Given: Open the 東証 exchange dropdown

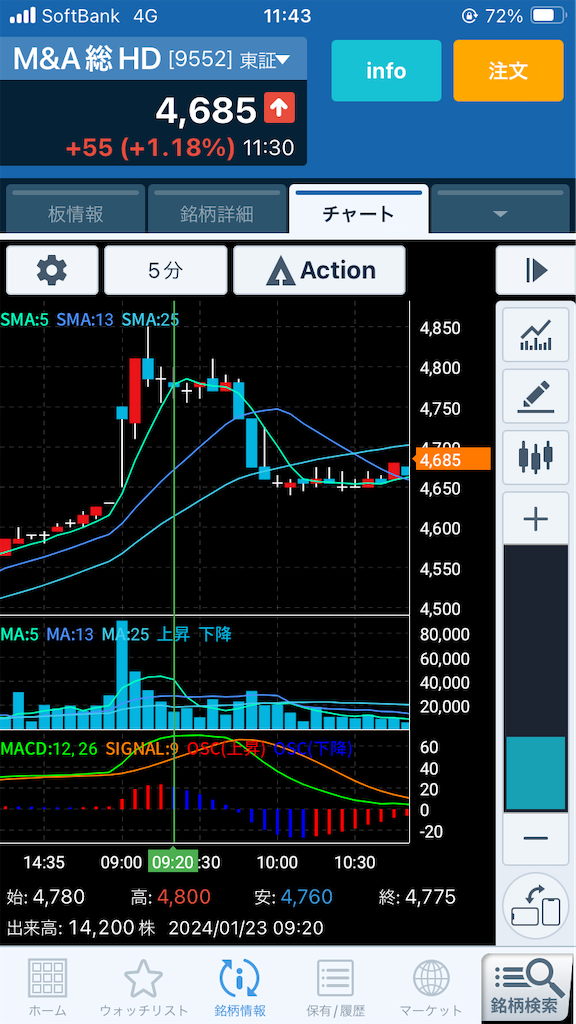Looking at the screenshot, I should click(264, 61).
